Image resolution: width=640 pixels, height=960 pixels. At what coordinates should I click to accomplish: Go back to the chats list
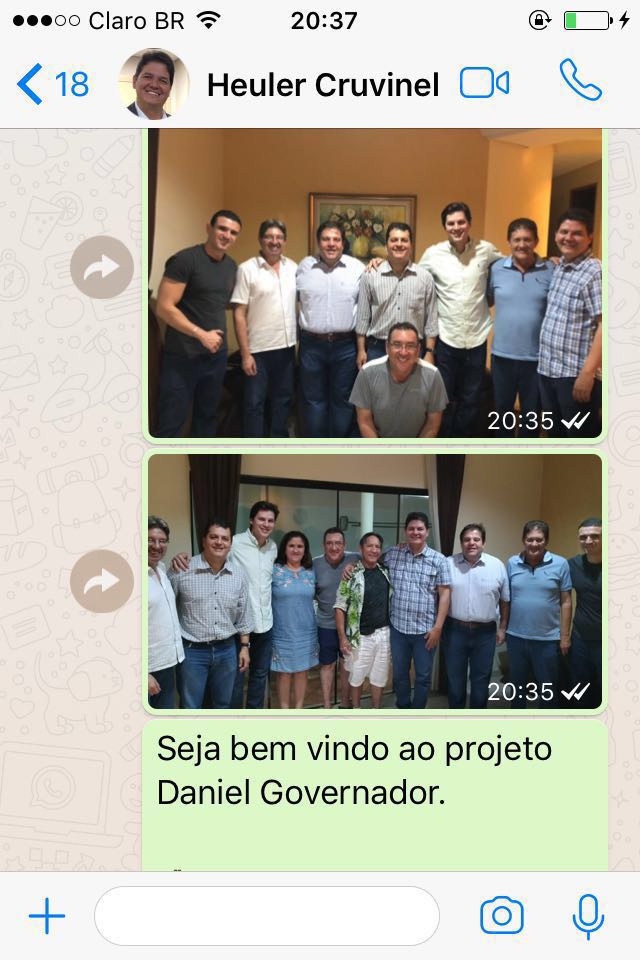52,84
